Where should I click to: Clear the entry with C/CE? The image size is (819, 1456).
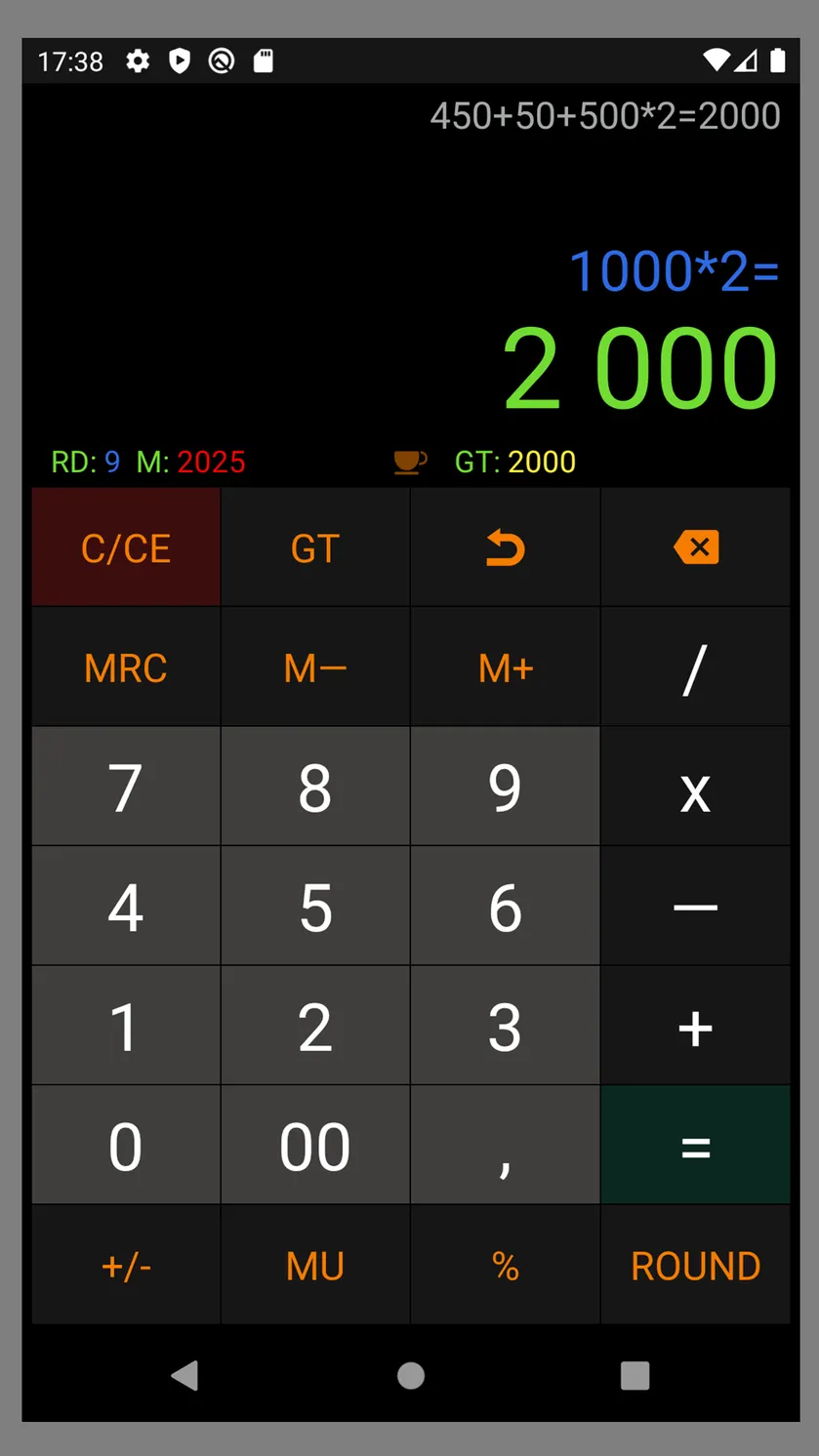tap(126, 547)
